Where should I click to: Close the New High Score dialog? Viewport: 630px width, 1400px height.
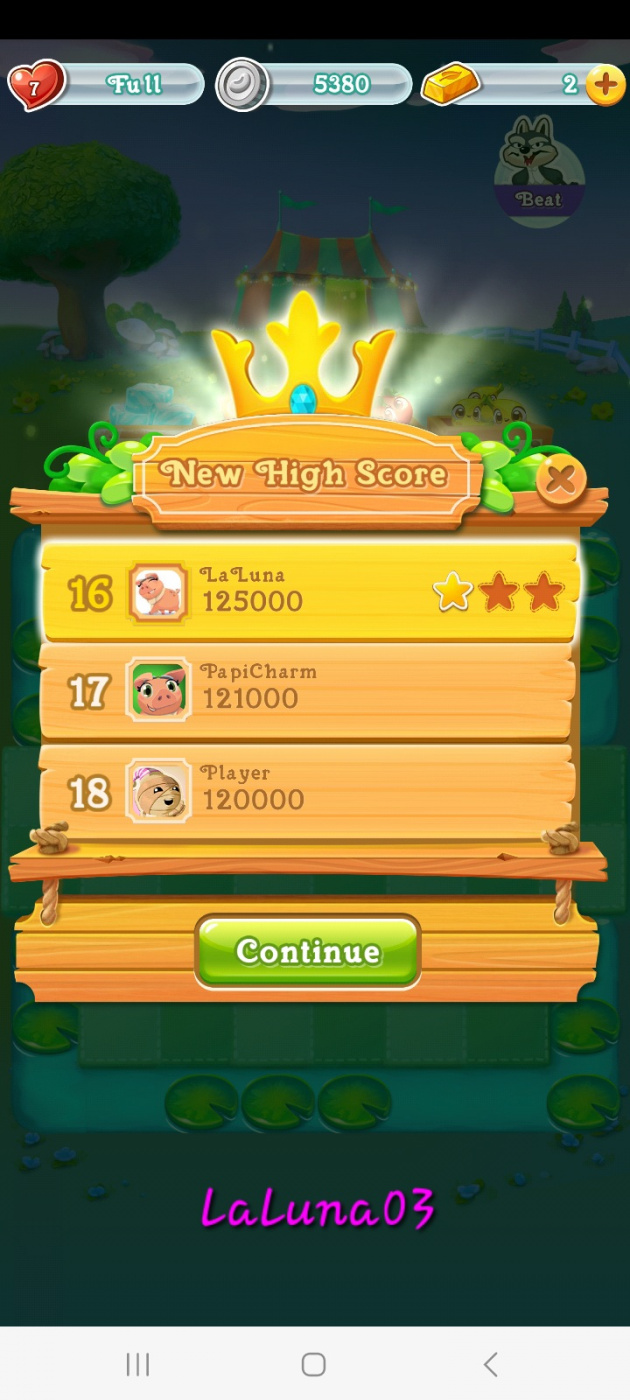coord(561,480)
